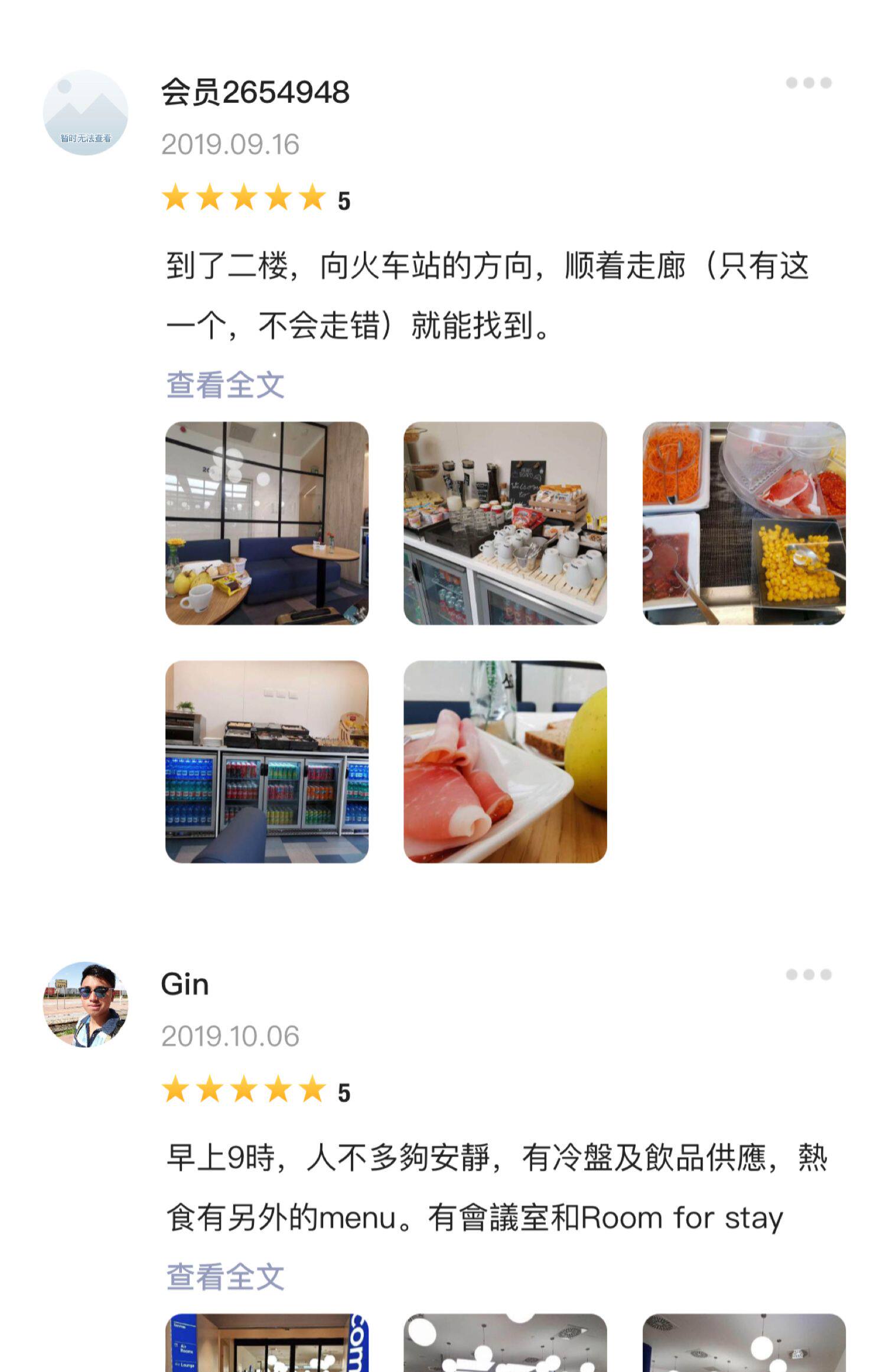
Task: Open the blue sofa lounge photo
Action: pyautogui.click(x=267, y=523)
